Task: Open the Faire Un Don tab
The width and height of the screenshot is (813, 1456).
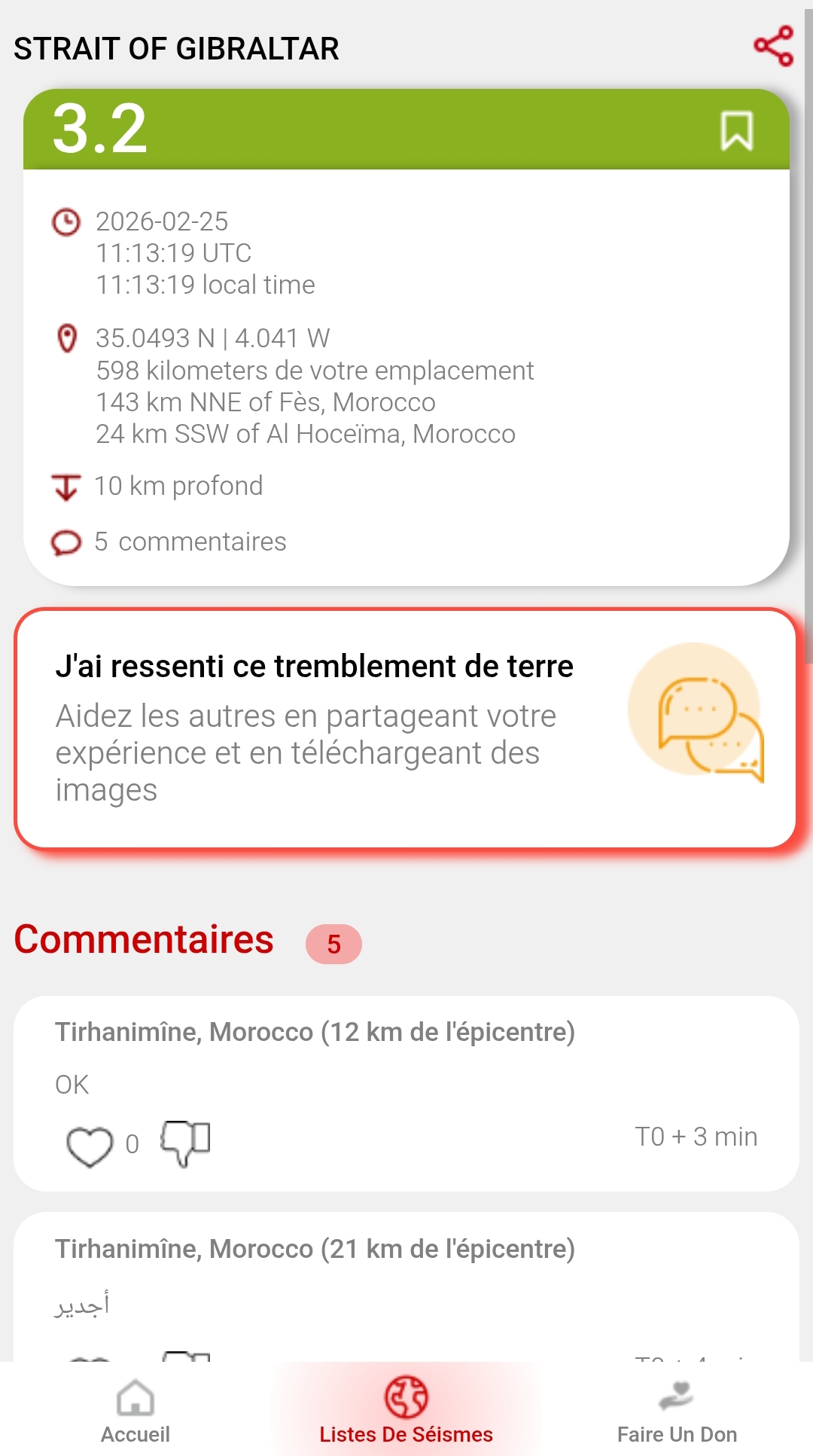Action: point(677,1410)
